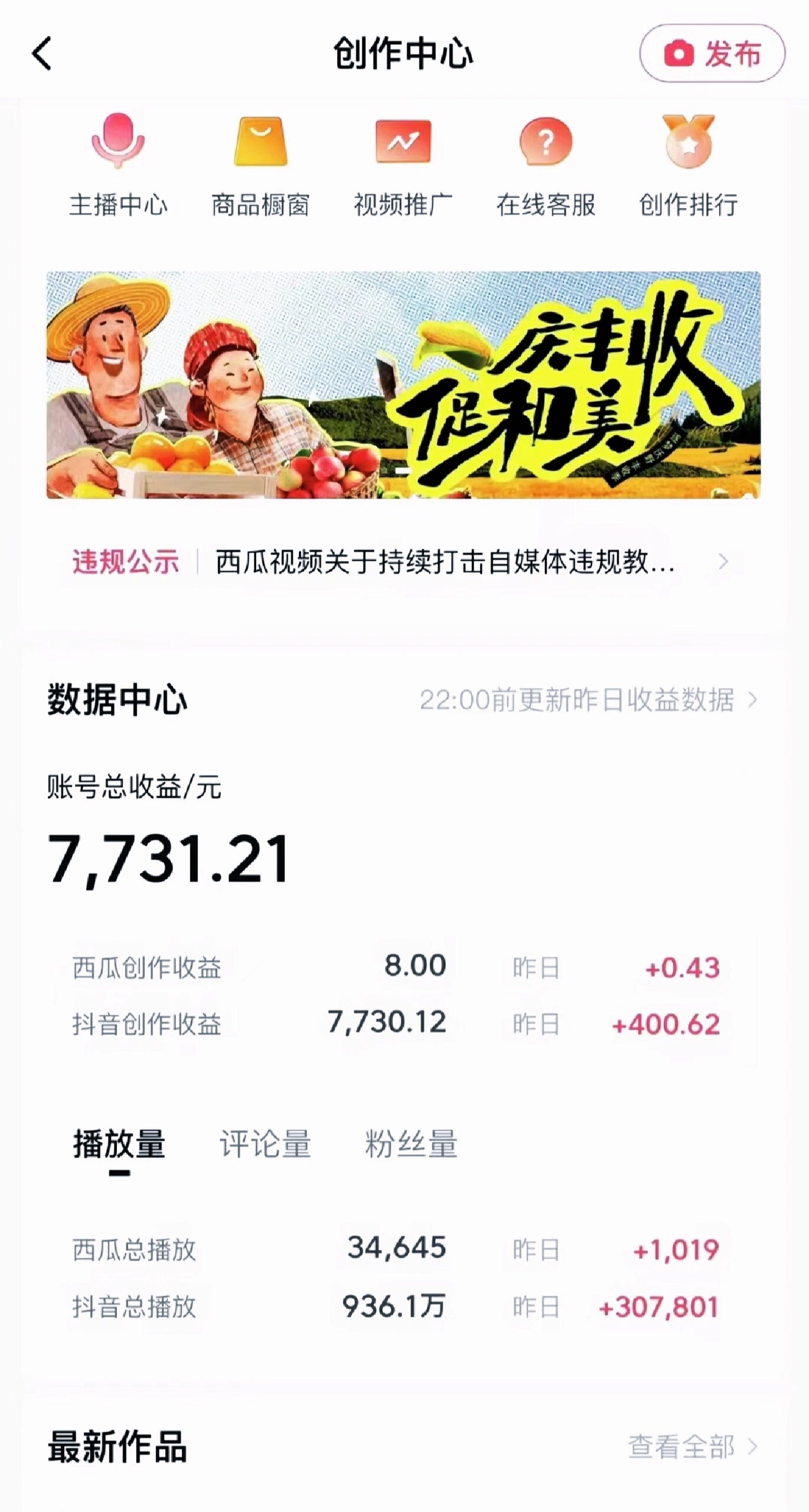Open 主播中心

[x=118, y=165]
